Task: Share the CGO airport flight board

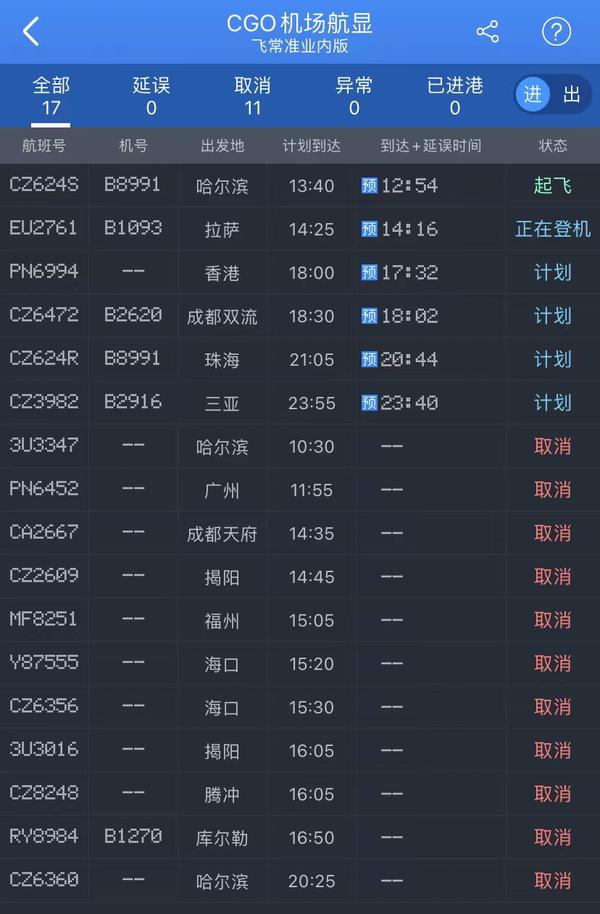Action: [488, 32]
